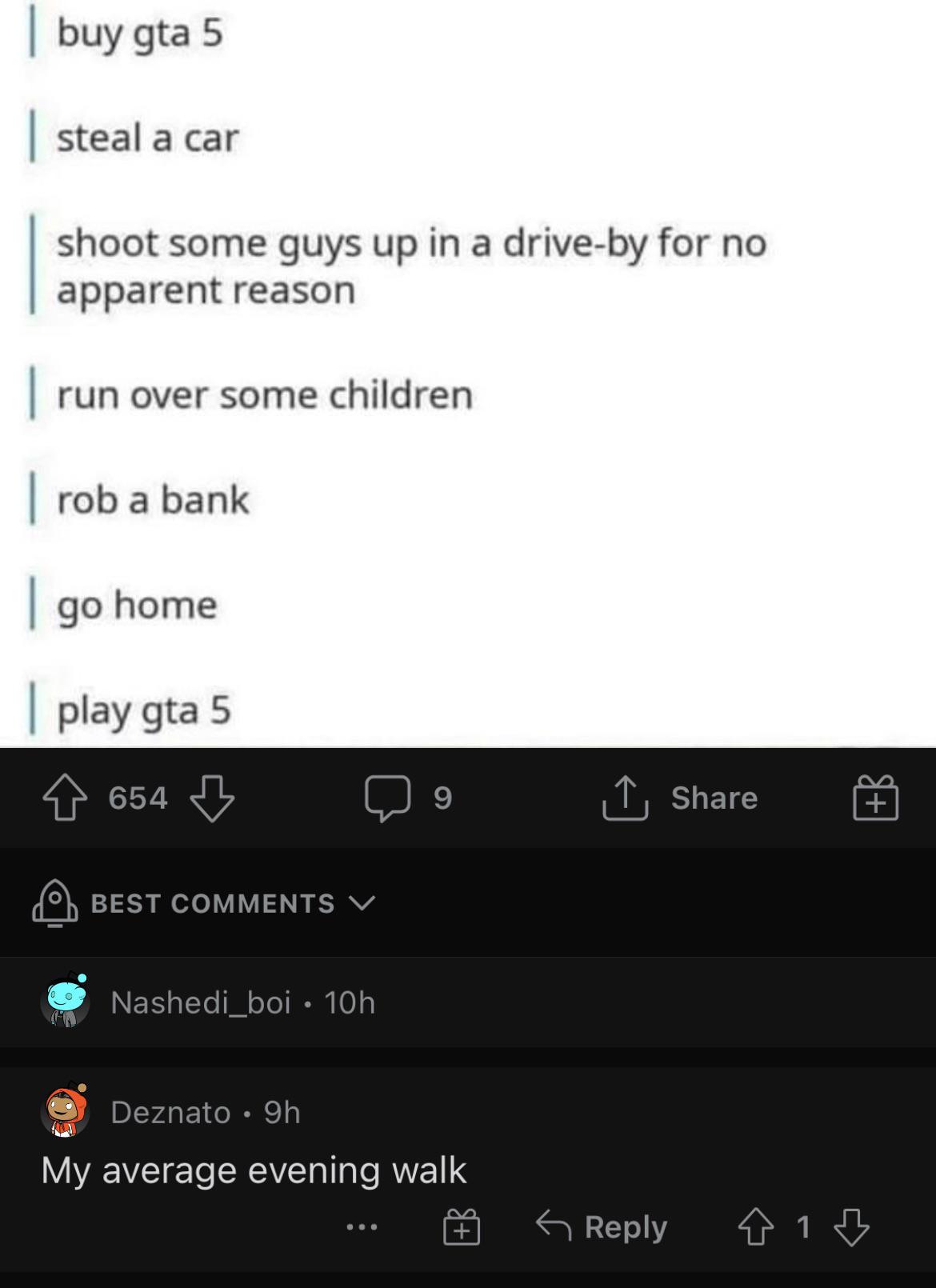
Task: Give an award to Deznato's comment
Action: tap(462, 1226)
